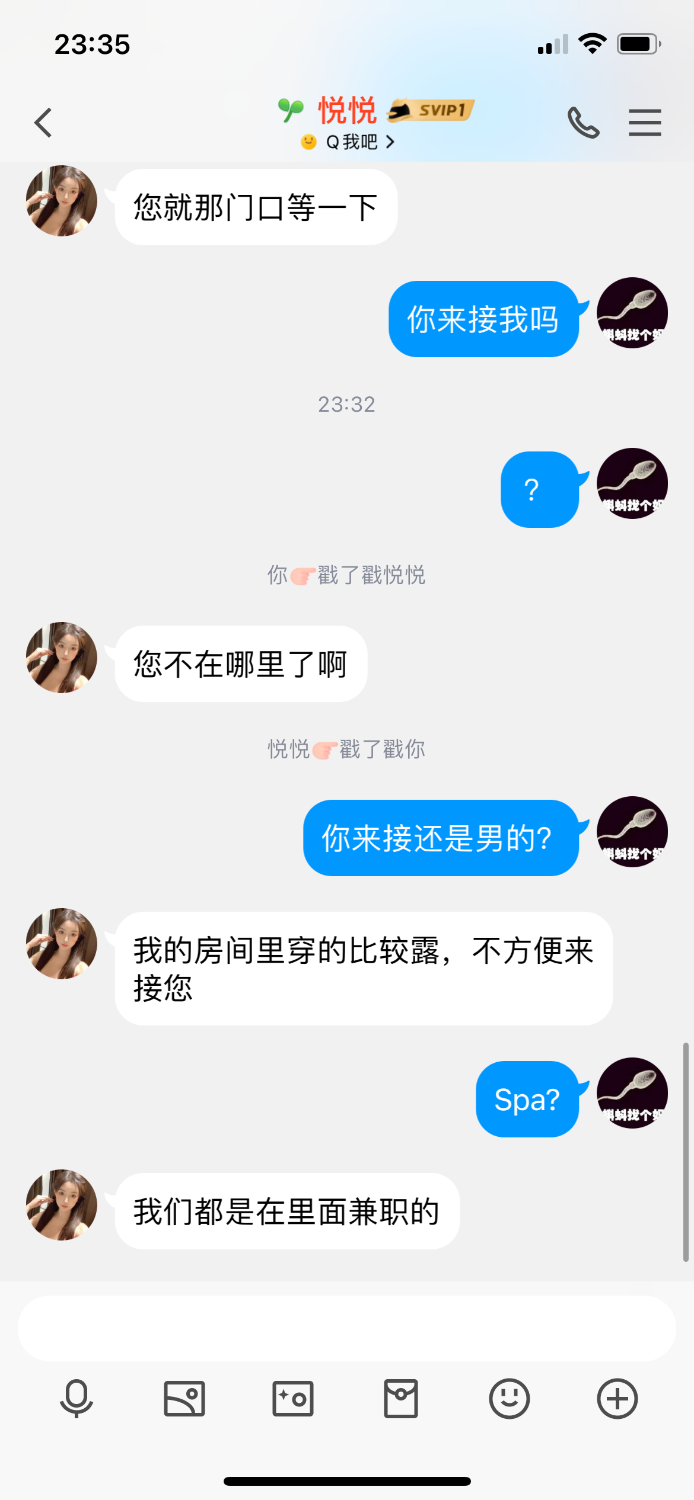Open the SVIP1 badge
The image size is (694, 1500).
(432, 110)
